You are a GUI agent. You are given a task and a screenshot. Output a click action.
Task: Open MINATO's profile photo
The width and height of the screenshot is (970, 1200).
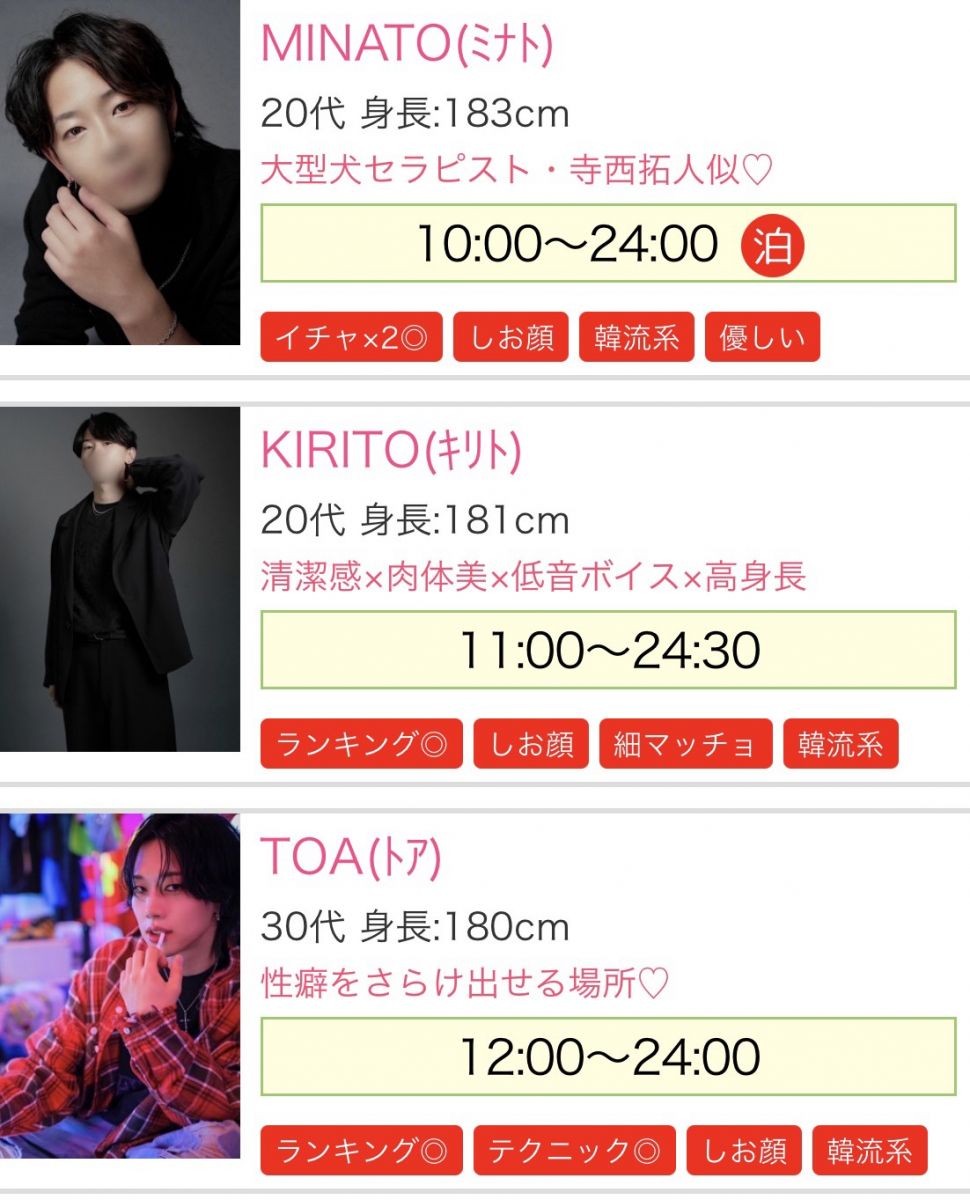(x=120, y=172)
